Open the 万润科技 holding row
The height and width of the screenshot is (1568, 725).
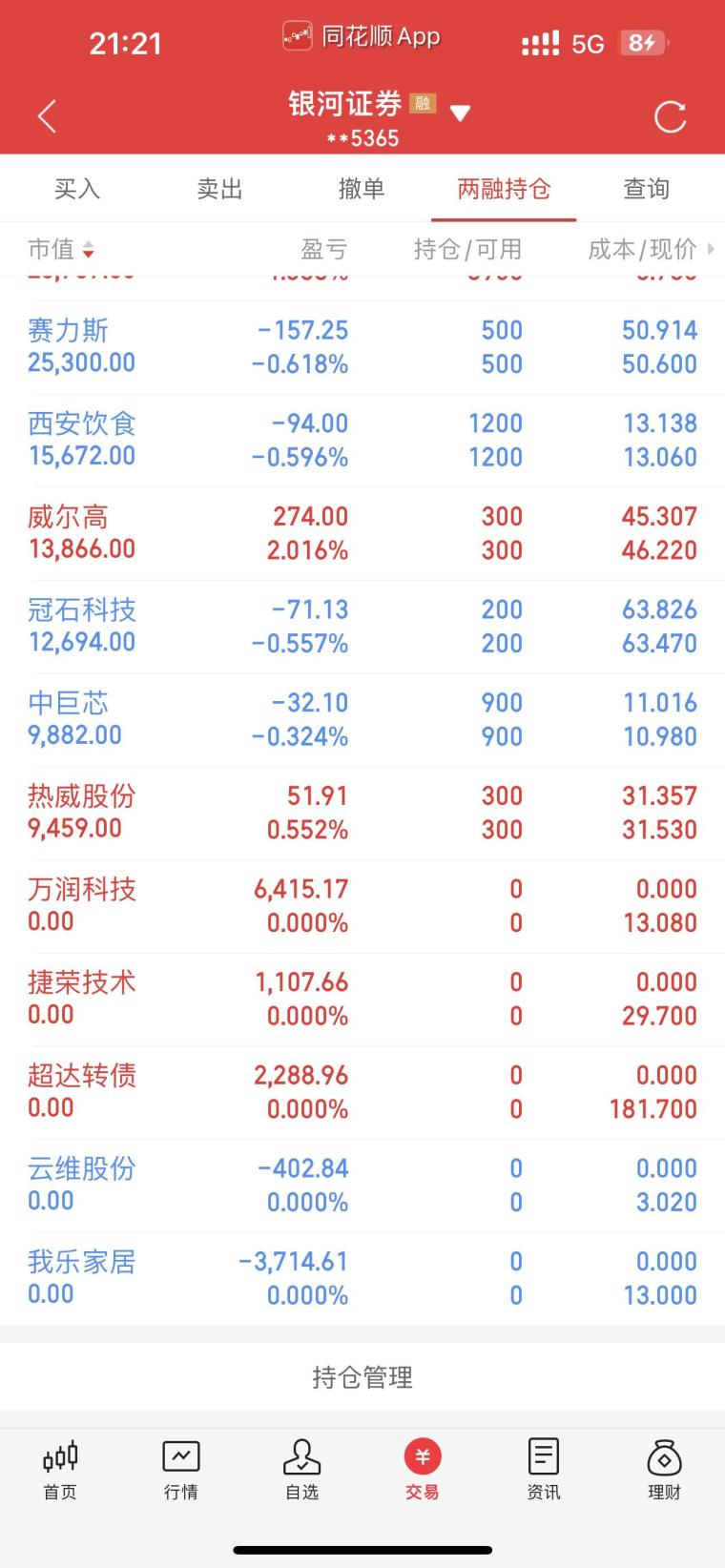(362, 905)
